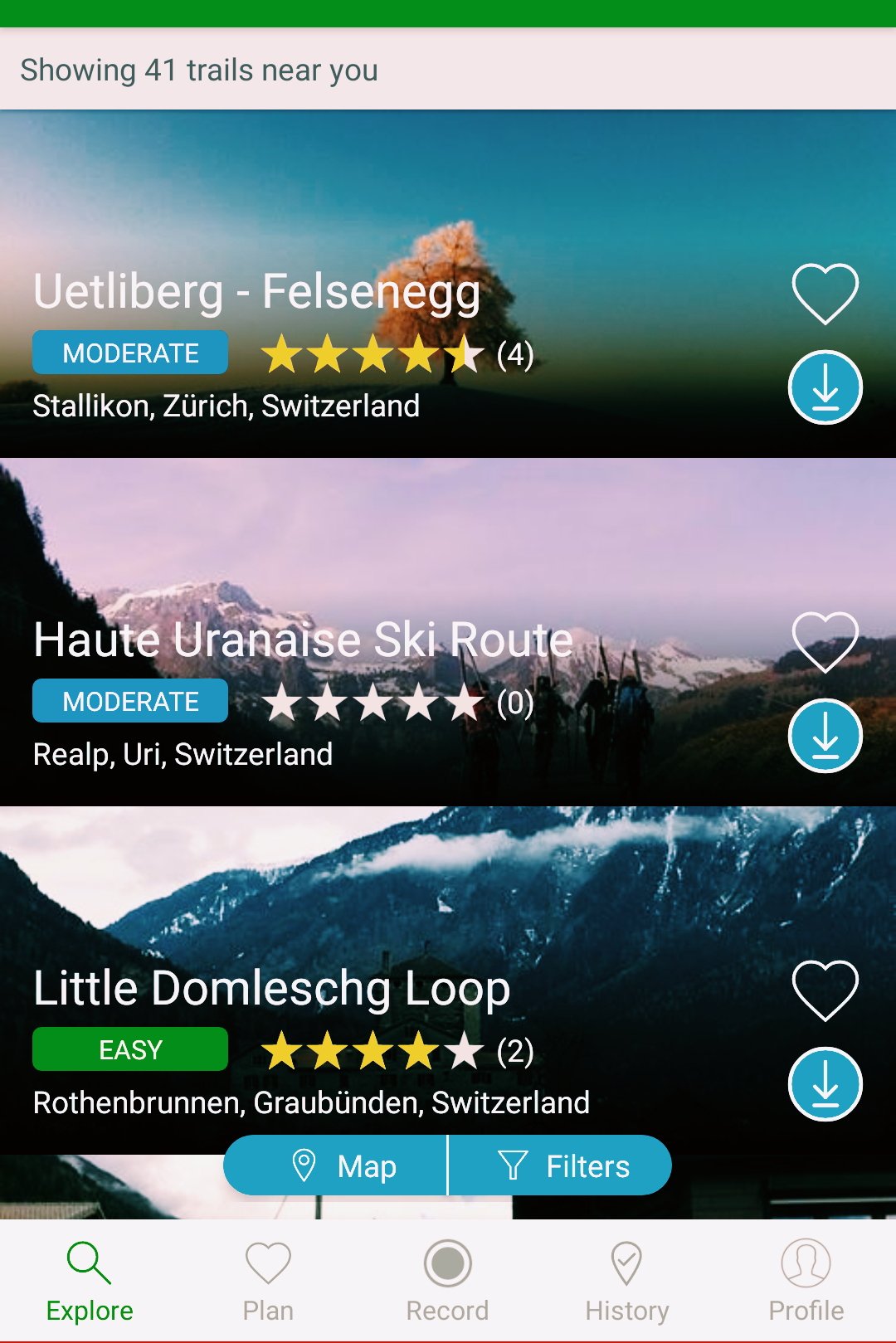Add Haute Uranaise Ski Route to favorites
This screenshot has width=896, height=1343.
point(825,641)
